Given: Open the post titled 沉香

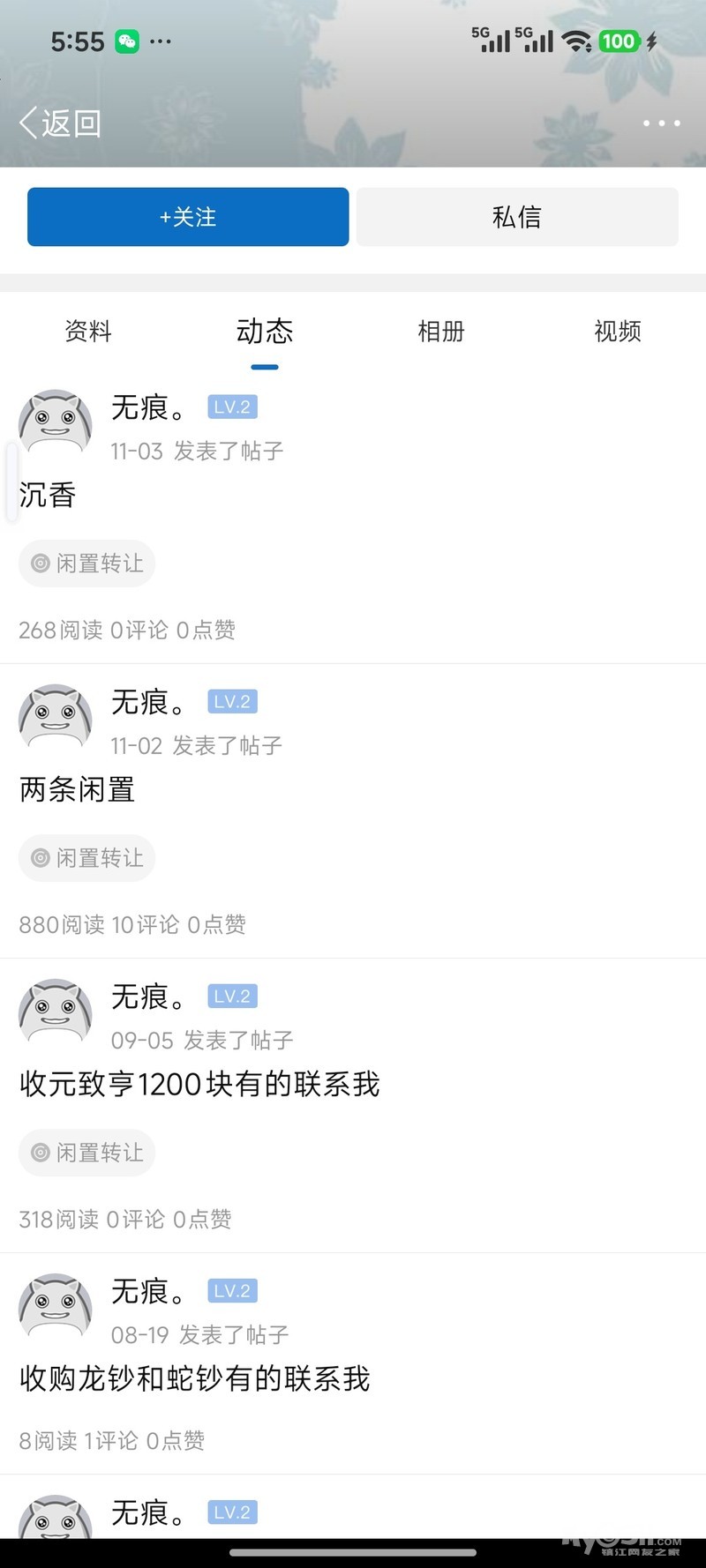Looking at the screenshot, I should pyautogui.click(x=49, y=495).
